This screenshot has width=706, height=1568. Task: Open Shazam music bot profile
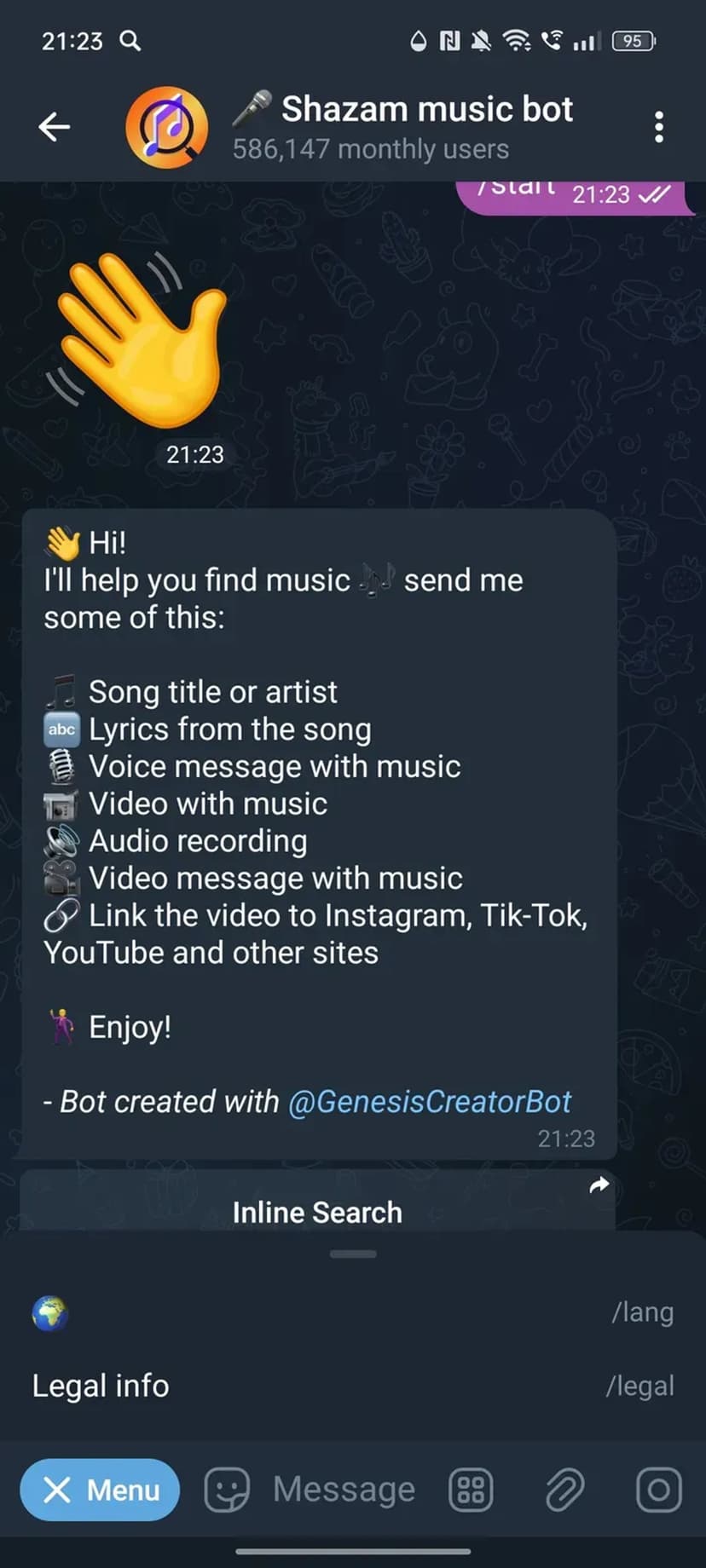(401, 127)
